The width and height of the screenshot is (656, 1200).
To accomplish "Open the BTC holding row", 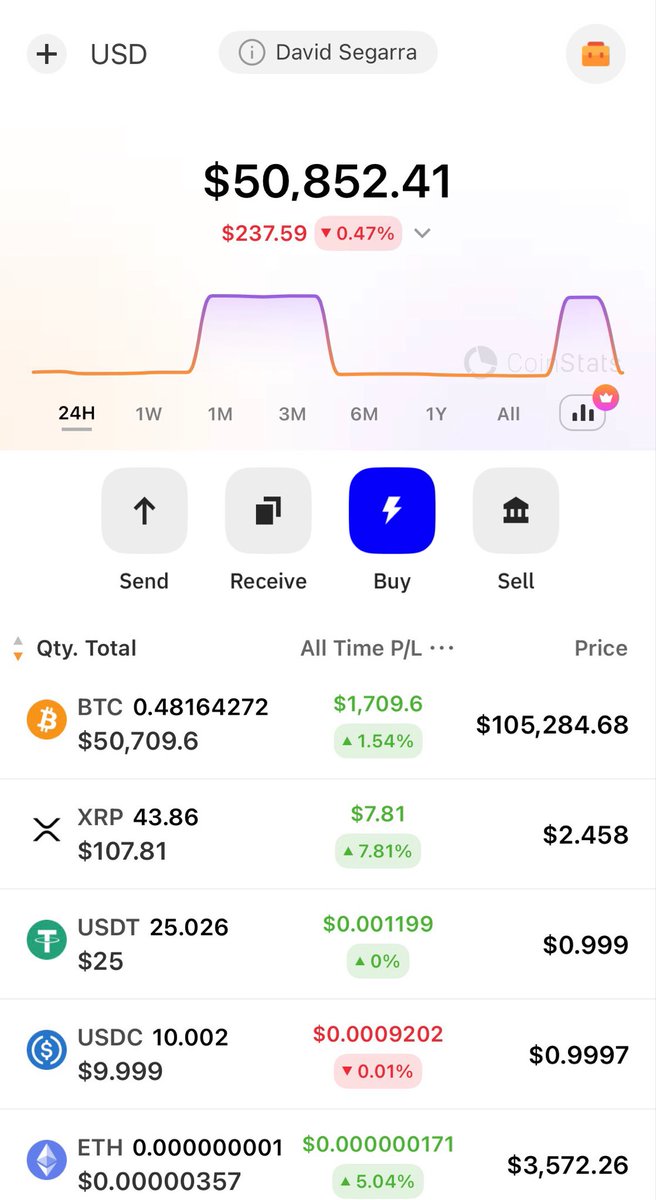I will (x=328, y=723).
